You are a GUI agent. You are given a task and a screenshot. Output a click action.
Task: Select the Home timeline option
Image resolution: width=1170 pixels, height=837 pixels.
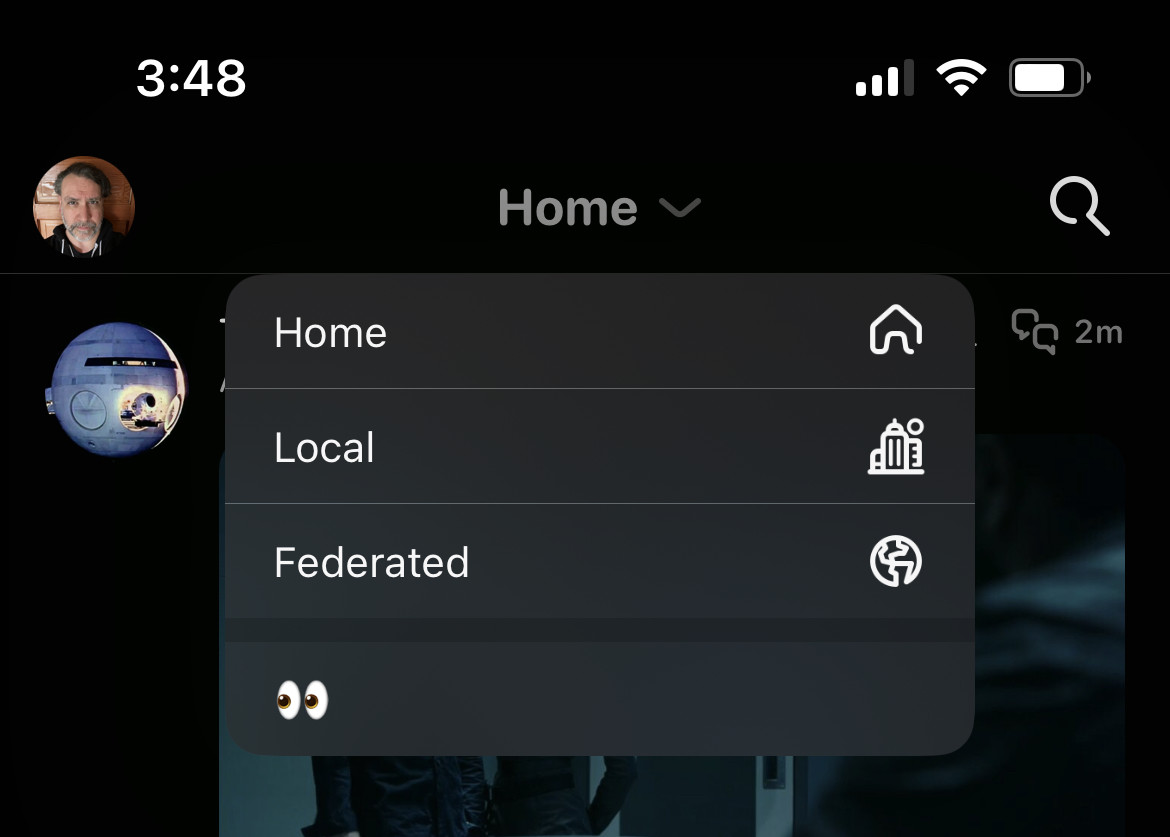(x=599, y=332)
